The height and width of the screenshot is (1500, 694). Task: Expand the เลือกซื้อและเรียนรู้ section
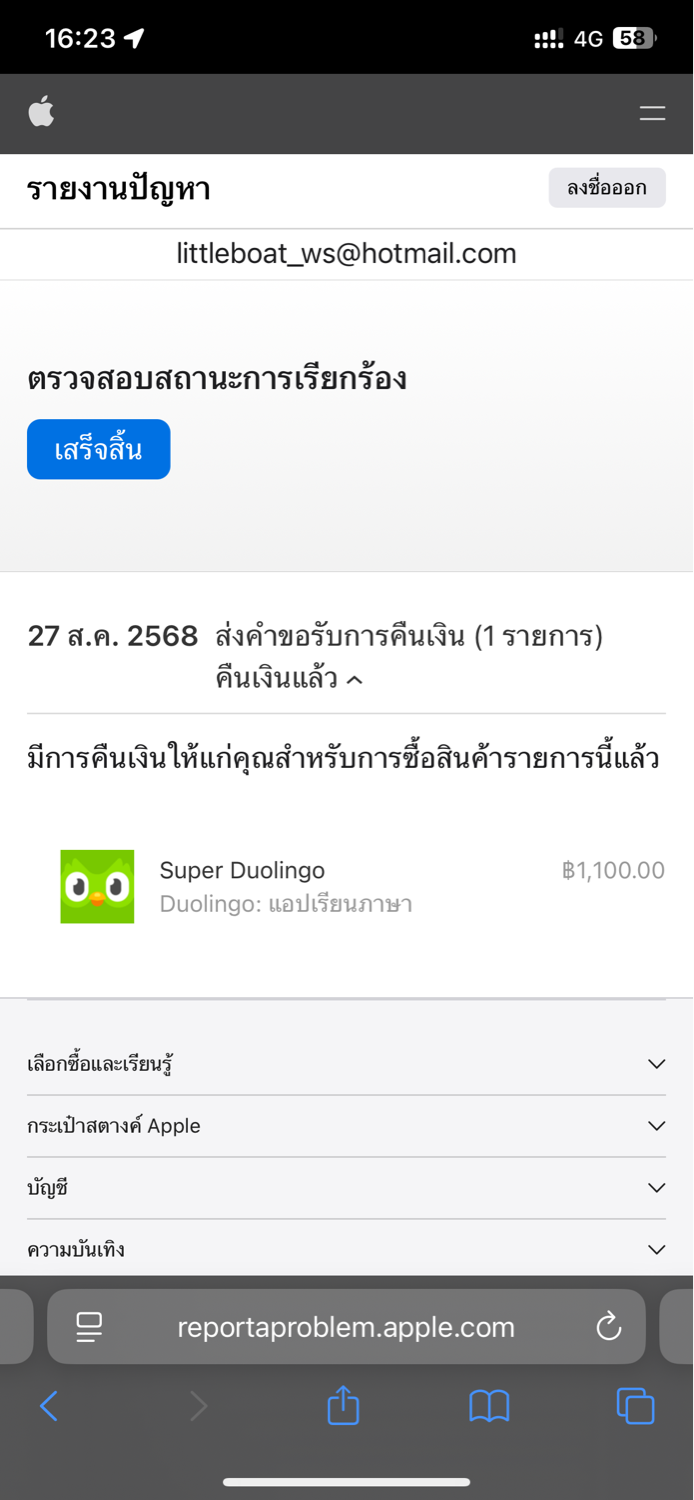click(346, 1064)
